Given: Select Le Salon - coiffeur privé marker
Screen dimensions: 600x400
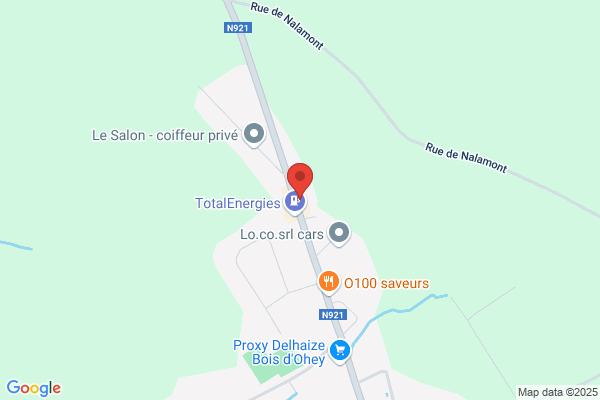Looking at the screenshot, I should [254, 133].
